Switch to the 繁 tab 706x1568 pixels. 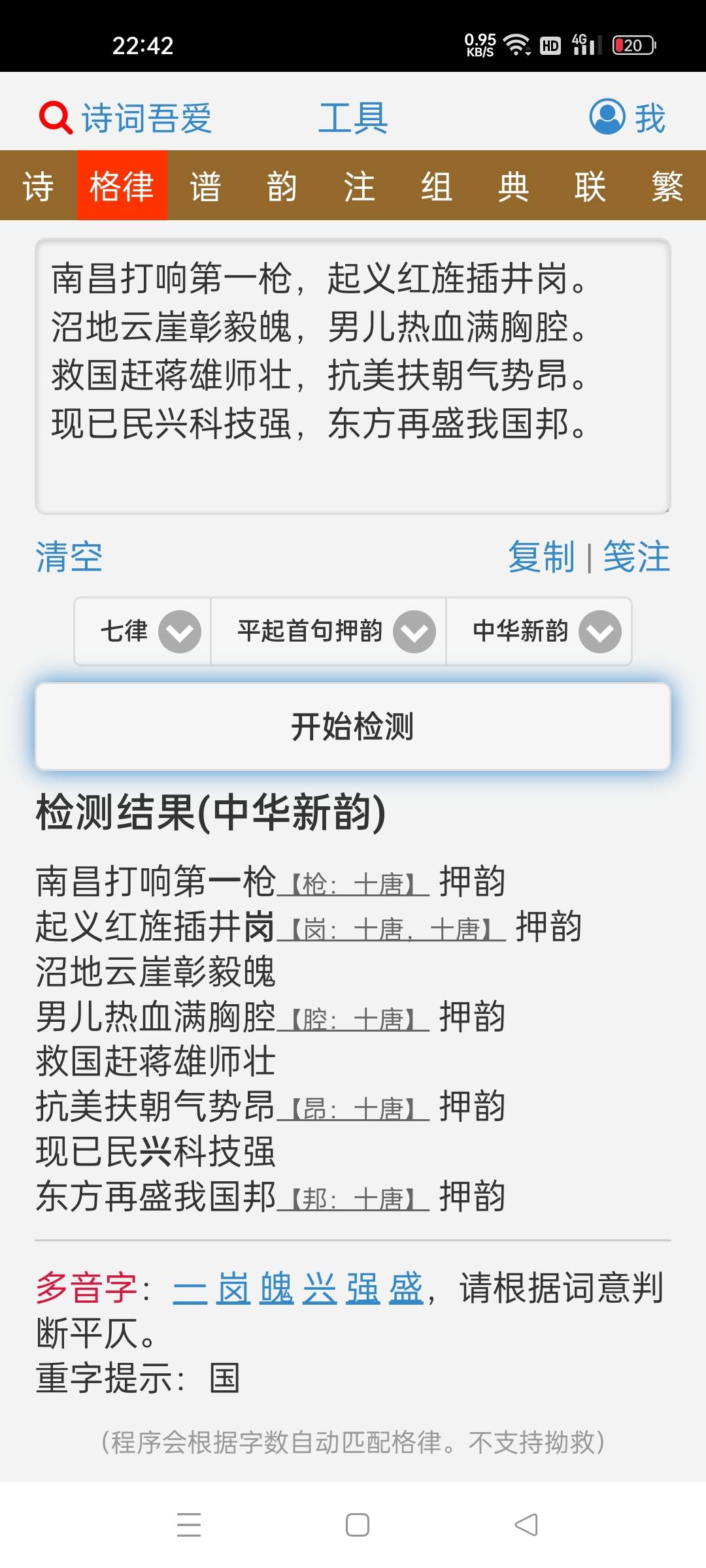[x=667, y=186]
